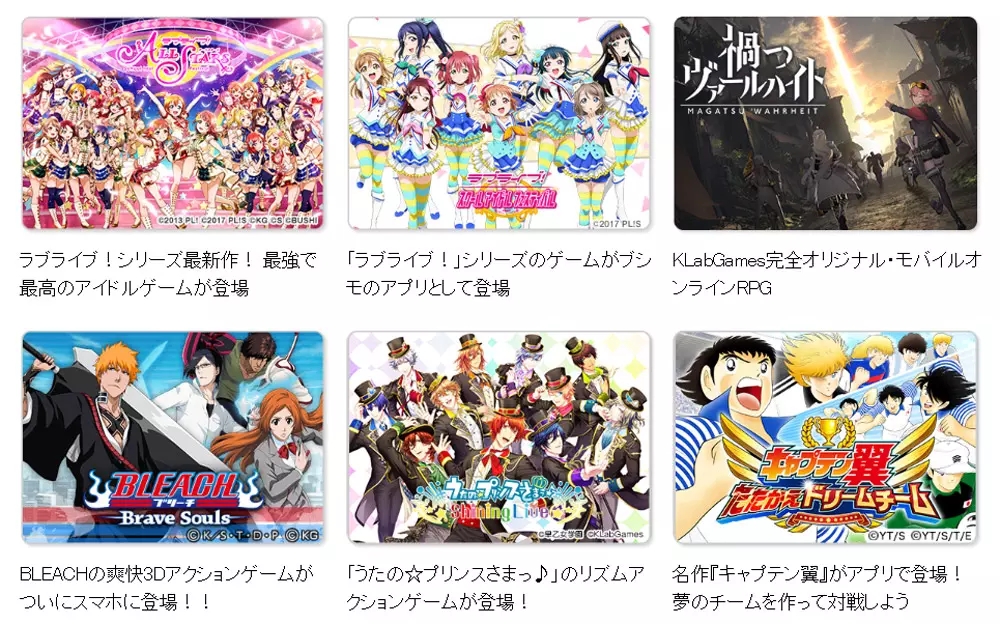Open the Love Live School Idol Festival card

pyautogui.click(x=499, y=124)
